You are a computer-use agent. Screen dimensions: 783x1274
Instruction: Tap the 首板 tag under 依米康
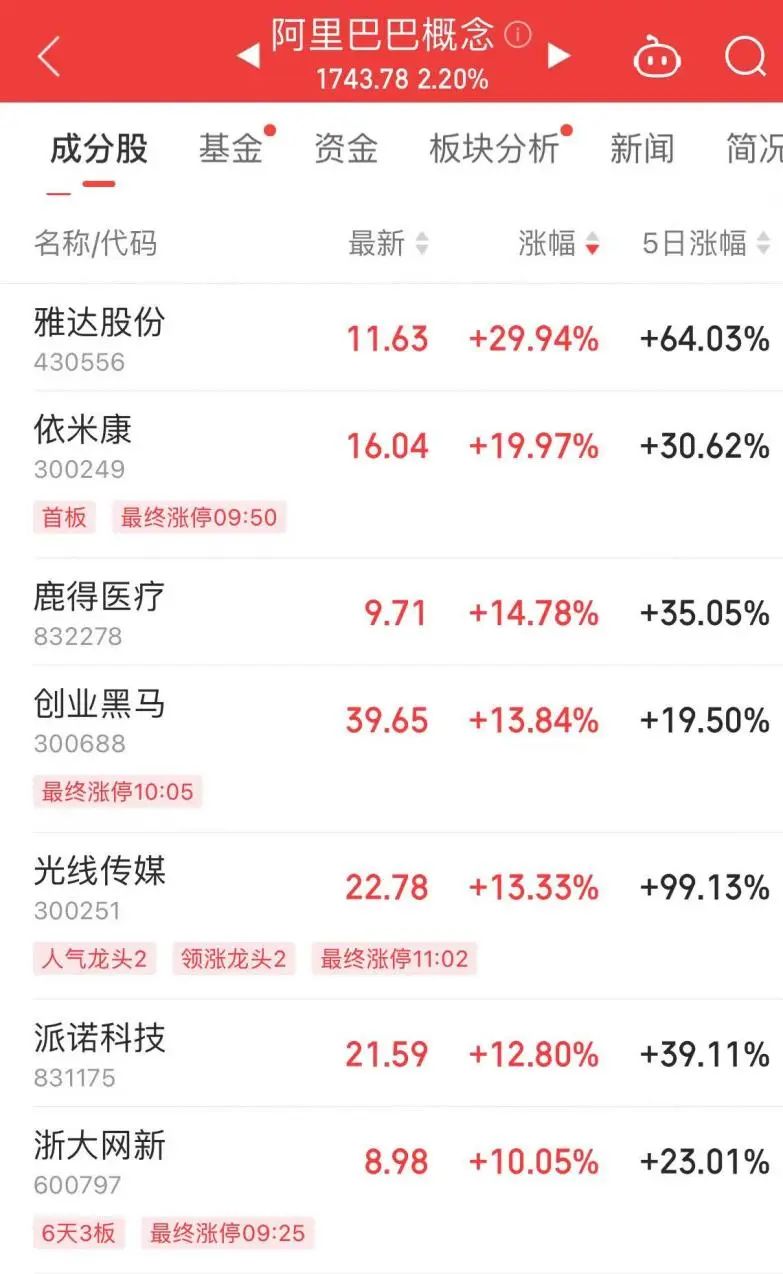click(x=63, y=518)
